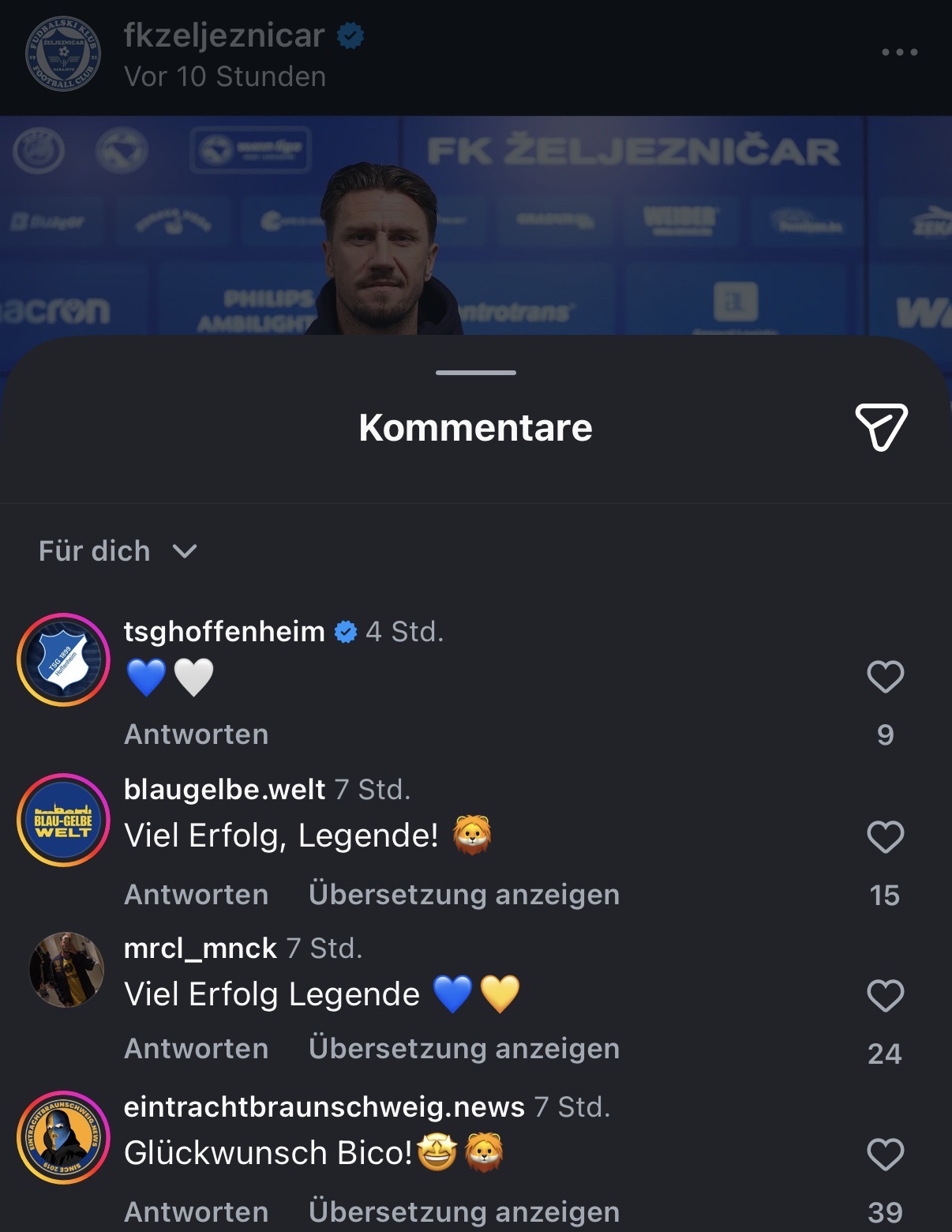This screenshot has width=952, height=1232.
Task: Reply to the eintrachtbraunschweig.news comment
Action: 196,1211
